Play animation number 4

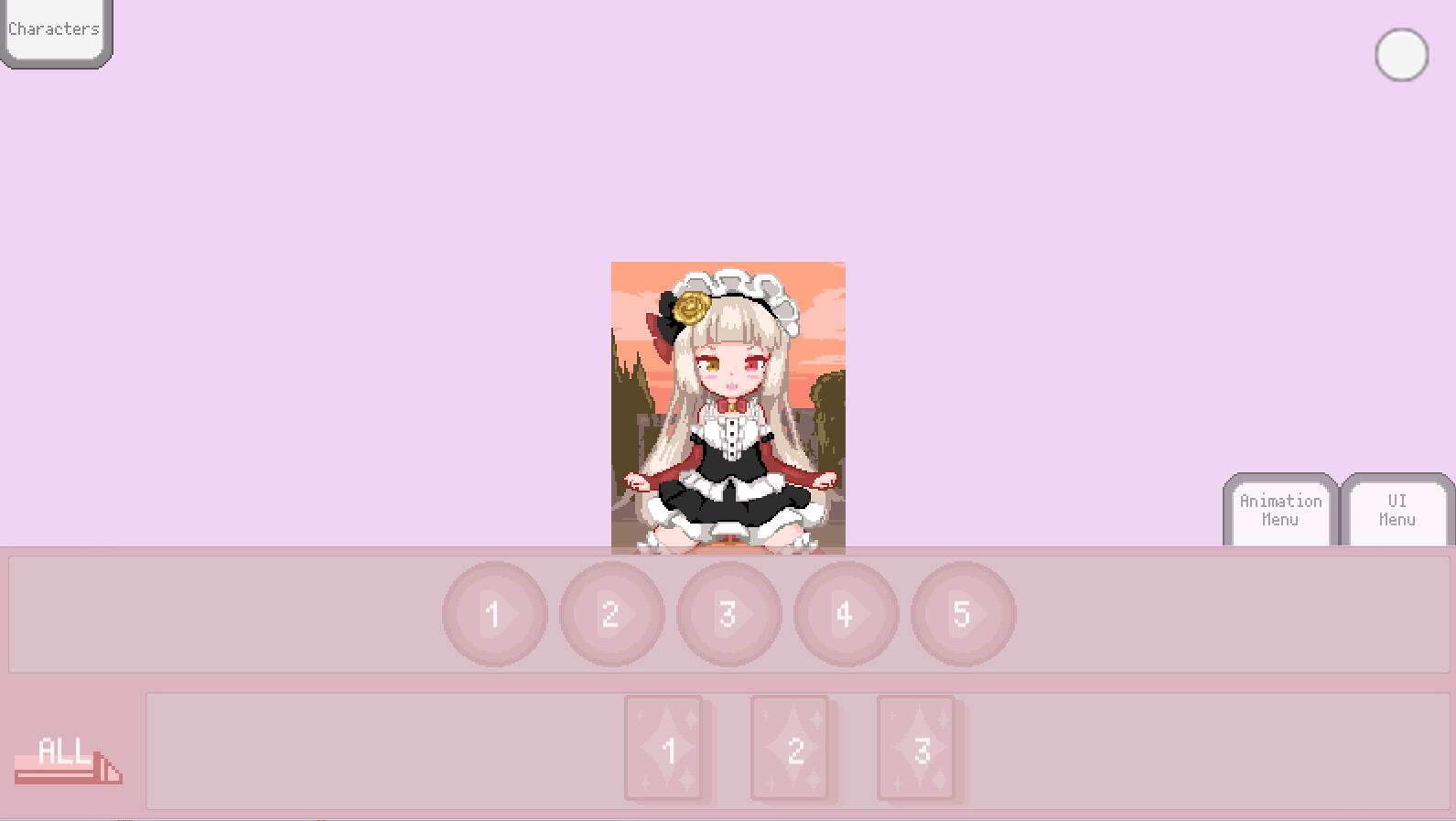(847, 614)
